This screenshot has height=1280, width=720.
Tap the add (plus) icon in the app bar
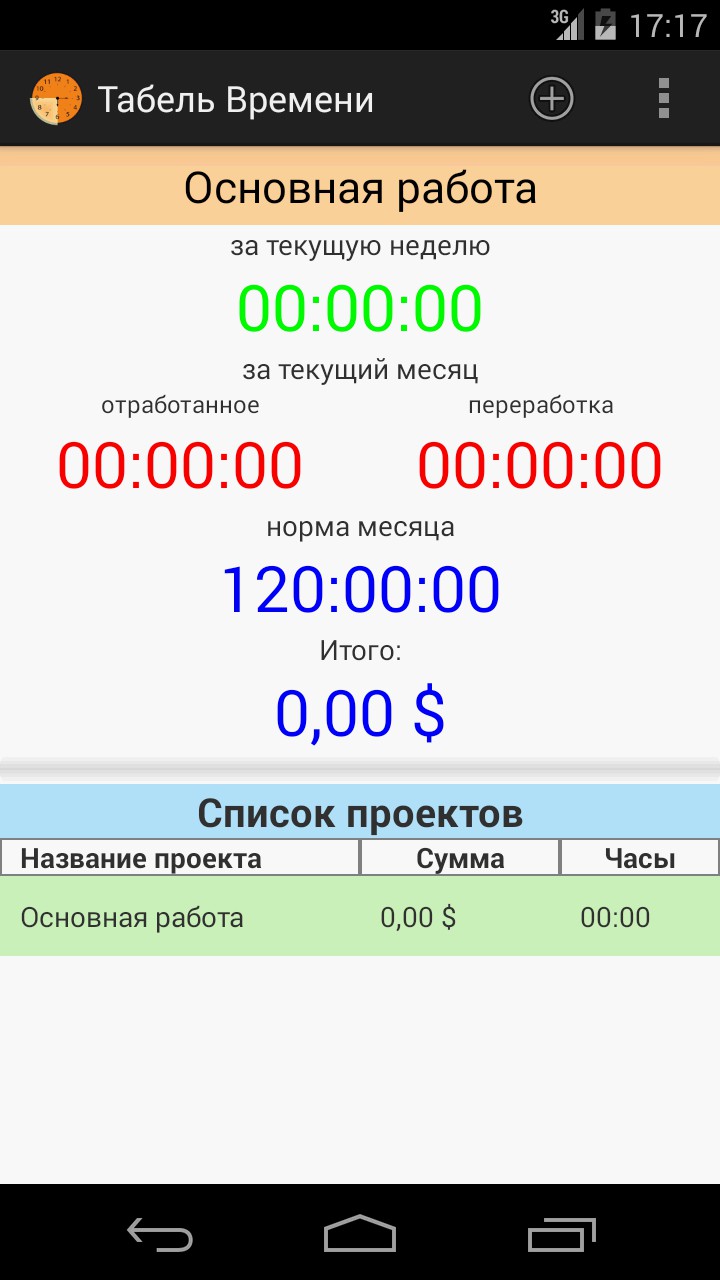click(x=551, y=99)
